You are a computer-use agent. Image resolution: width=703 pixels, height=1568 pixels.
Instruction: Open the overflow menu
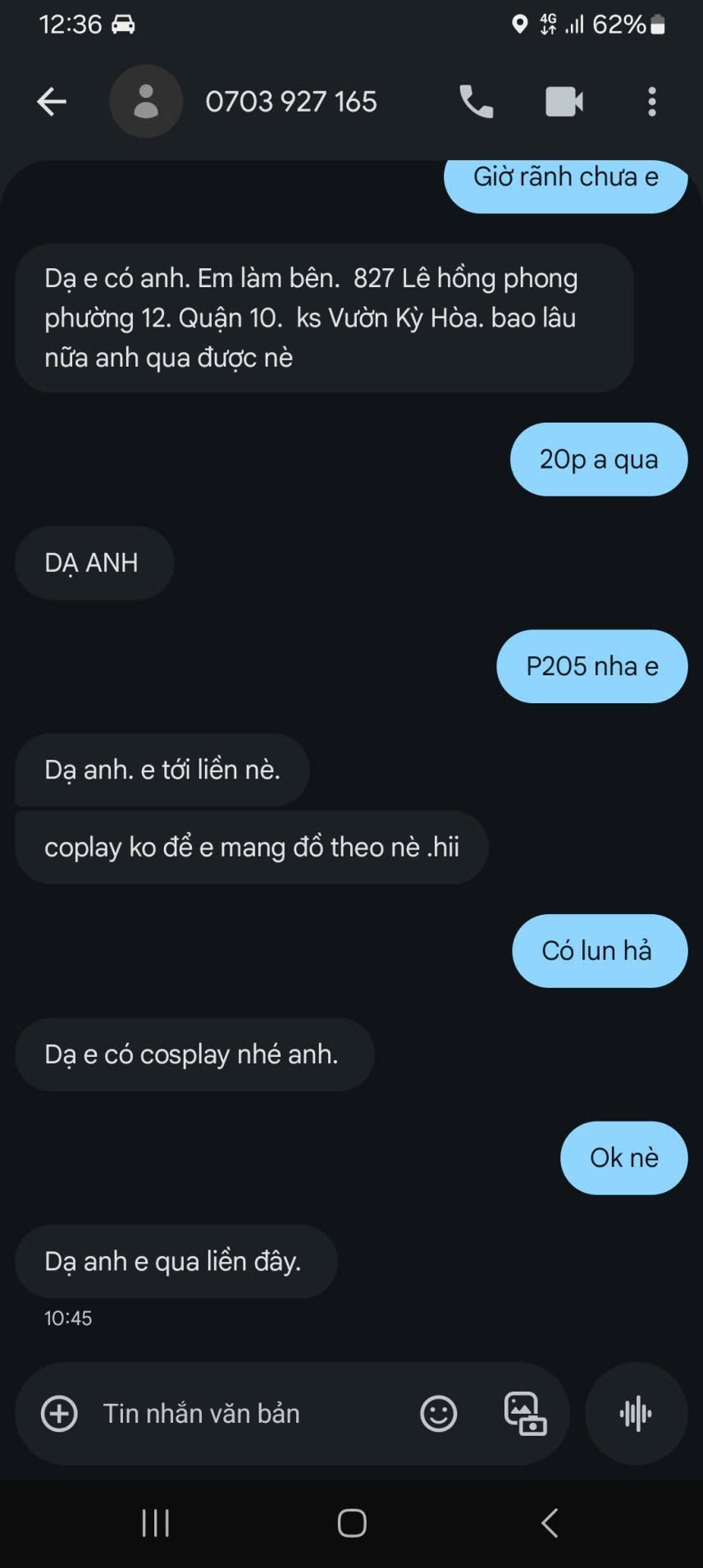click(x=652, y=102)
